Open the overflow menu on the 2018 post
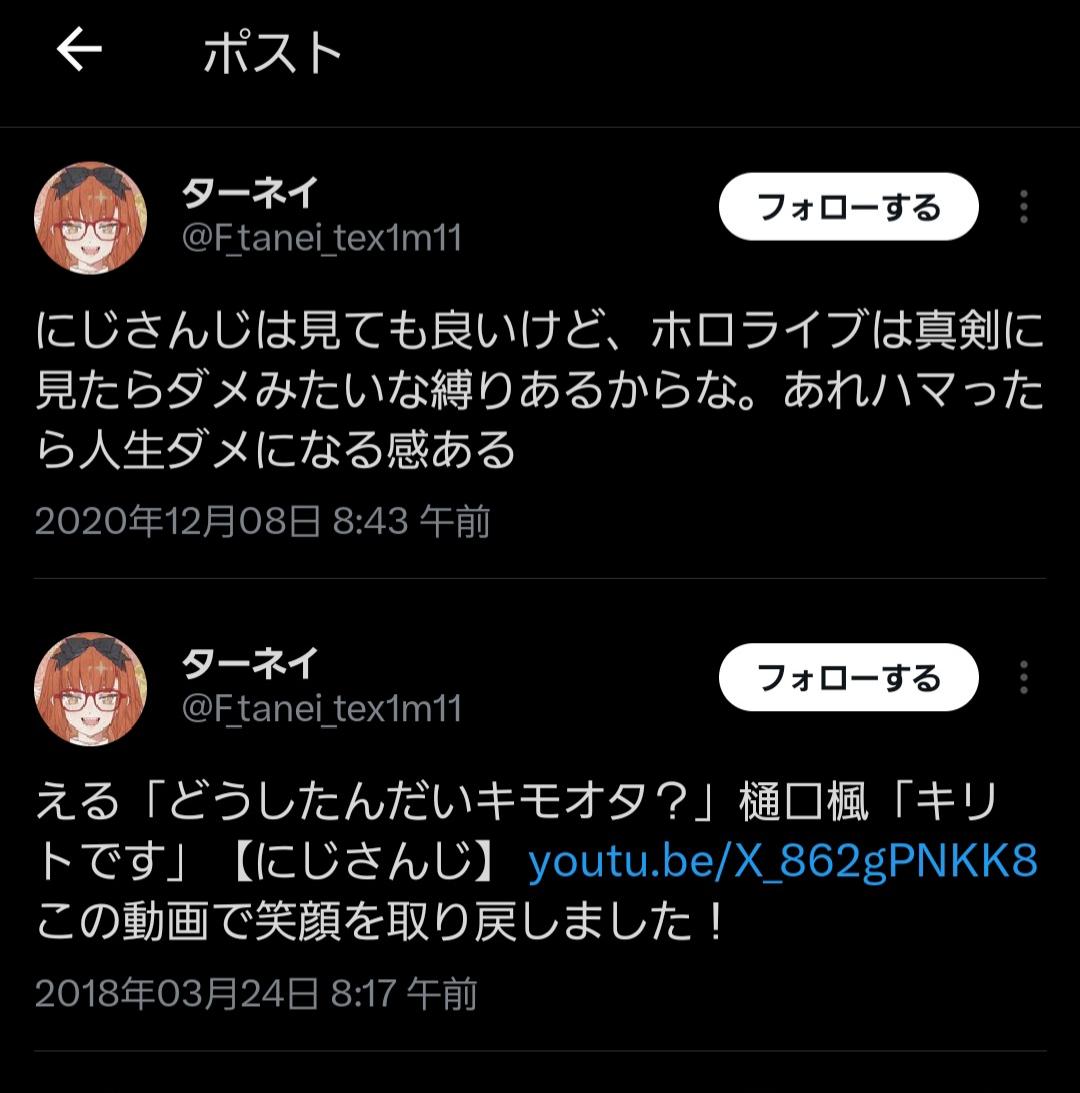The image size is (1080, 1093). [x=1023, y=678]
